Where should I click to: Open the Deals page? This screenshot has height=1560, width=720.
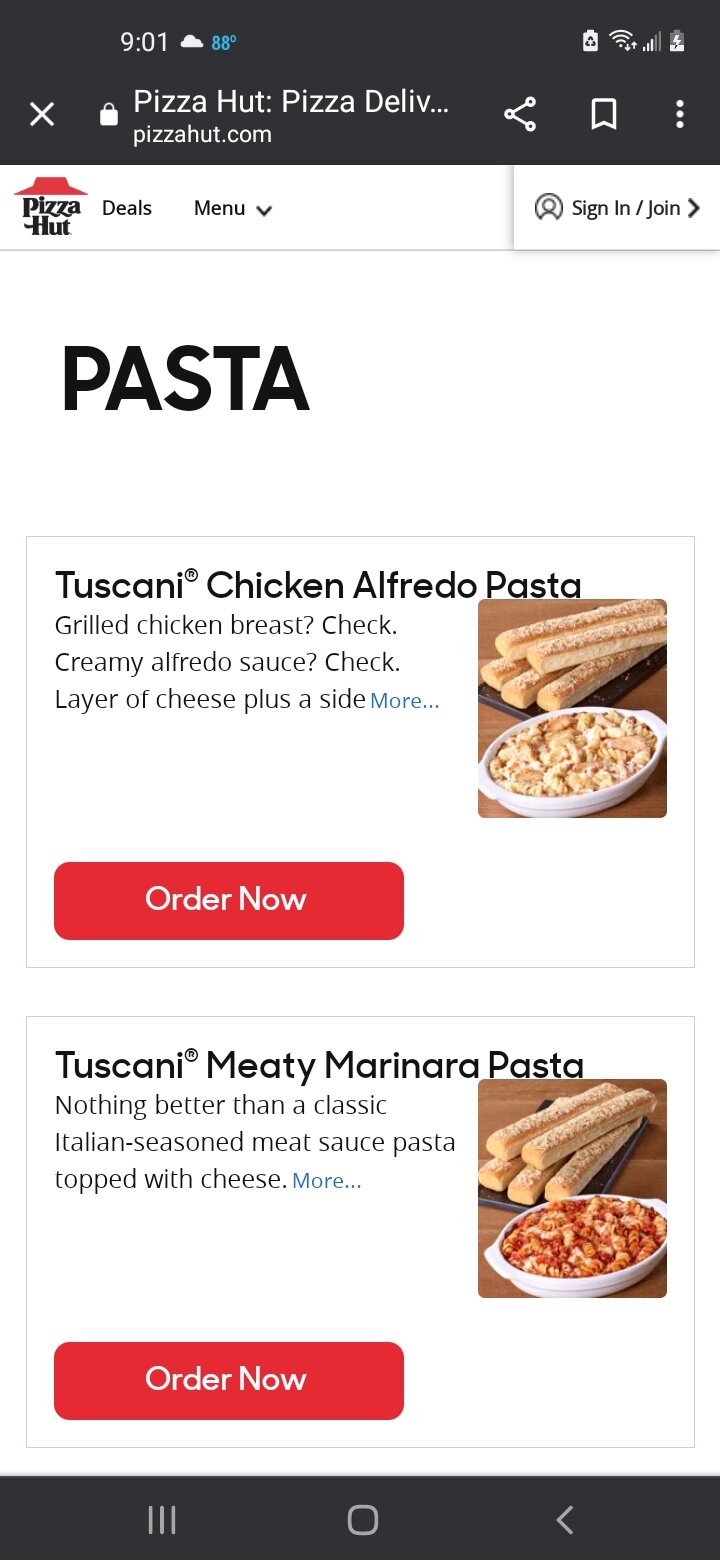(x=127, y=208)
